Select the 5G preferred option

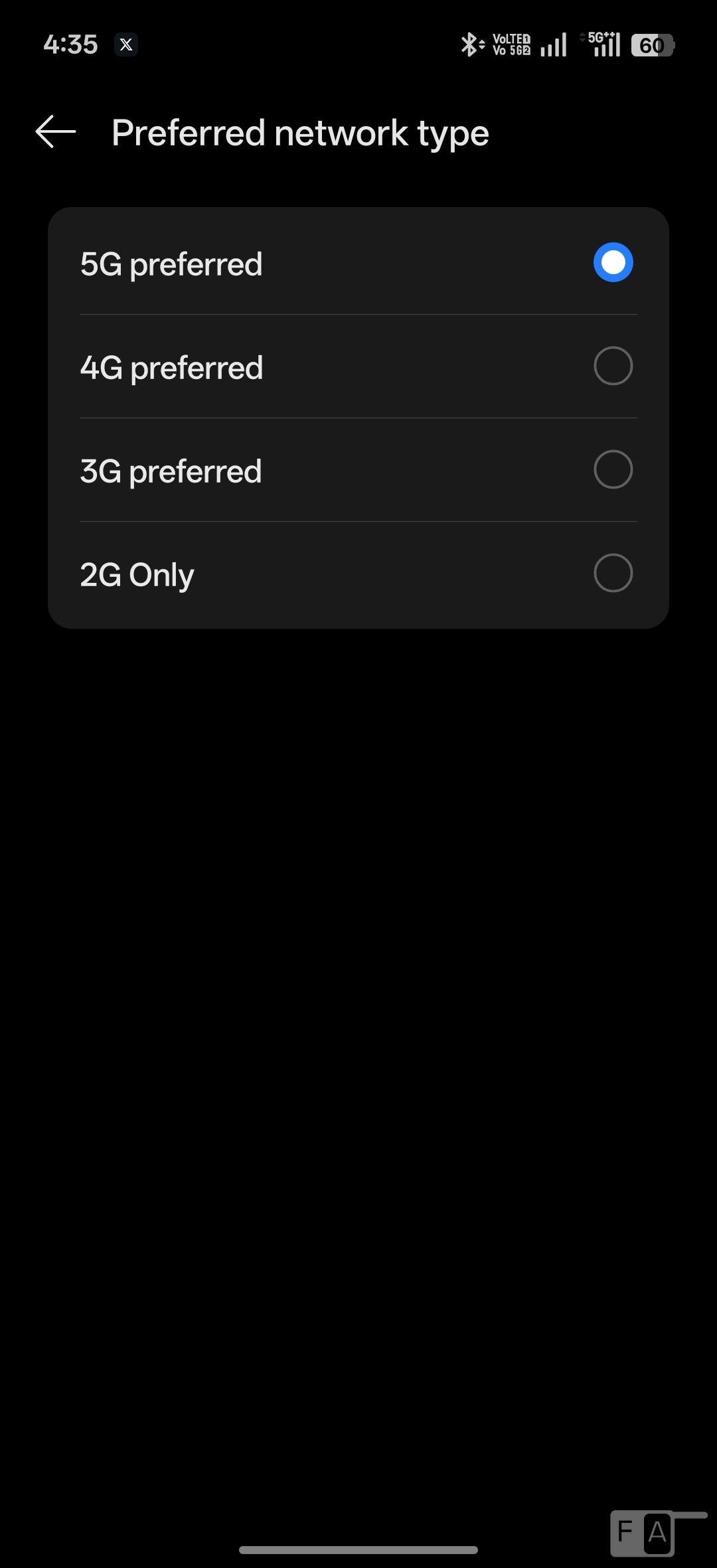(x=612, y=263)
